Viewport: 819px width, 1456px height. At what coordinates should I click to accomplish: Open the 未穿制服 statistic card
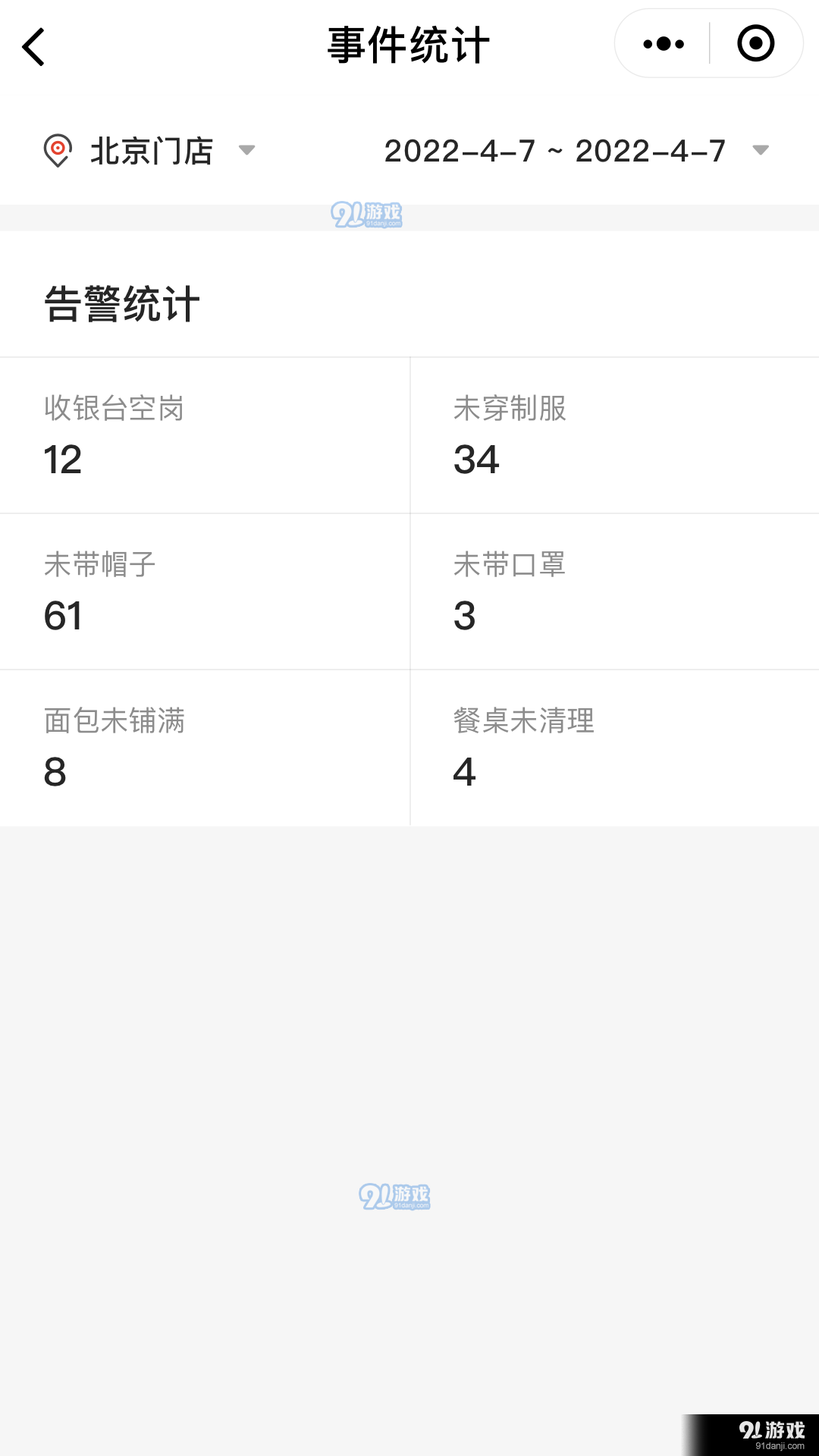click(x=613, y=433)
